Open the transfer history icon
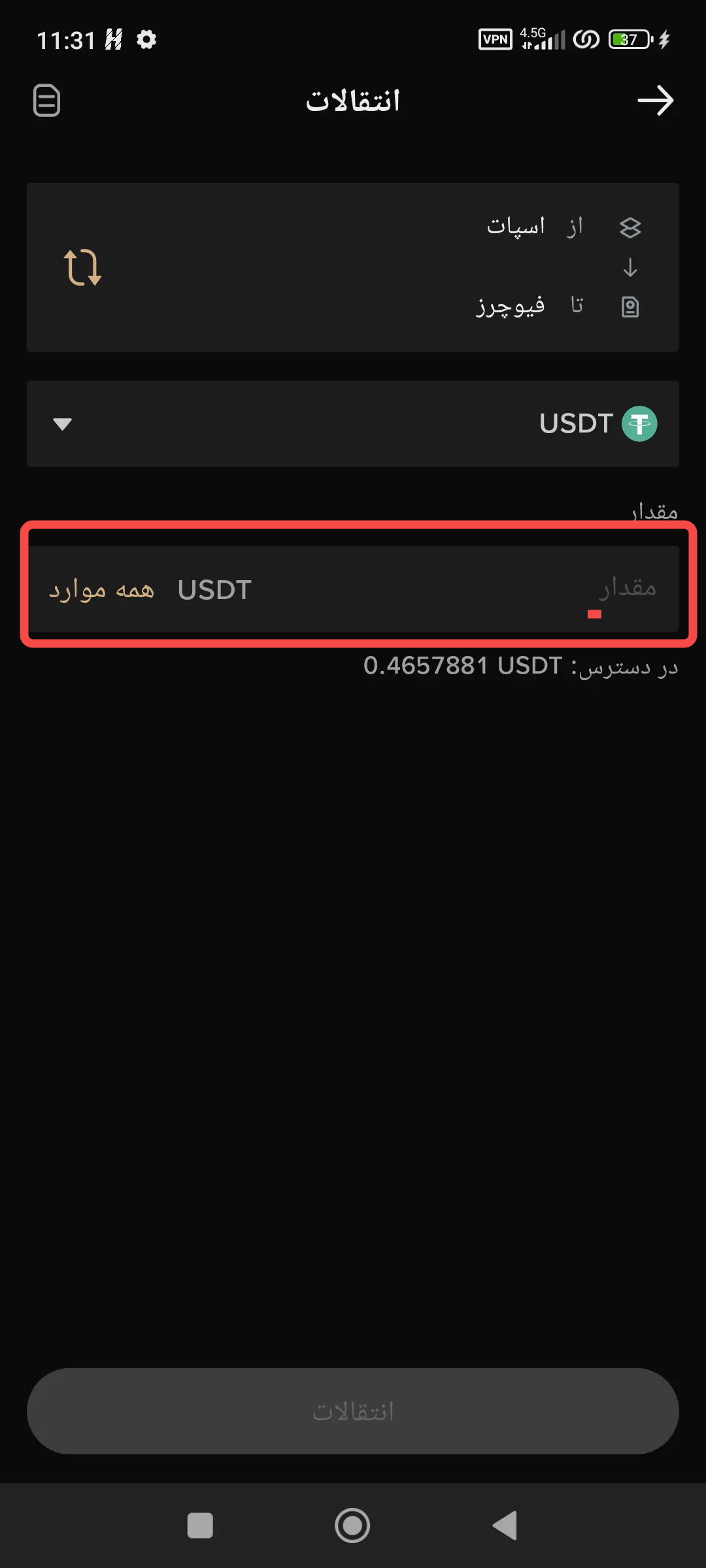The height and width of the screenshot is (1568, 706). point(46,101)
